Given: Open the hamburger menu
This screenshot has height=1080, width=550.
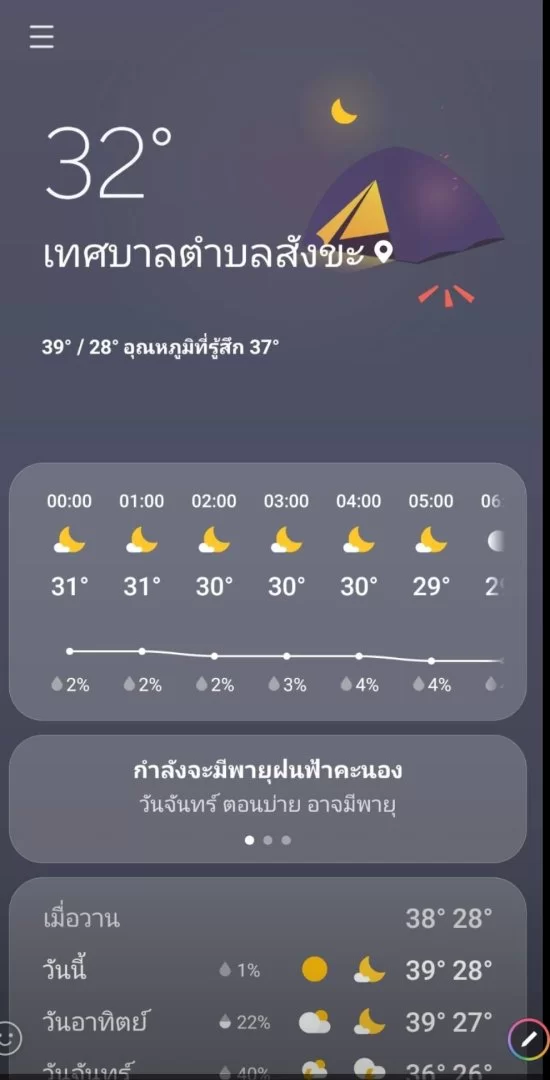Looking at the screenshot, I should [41, 37].
